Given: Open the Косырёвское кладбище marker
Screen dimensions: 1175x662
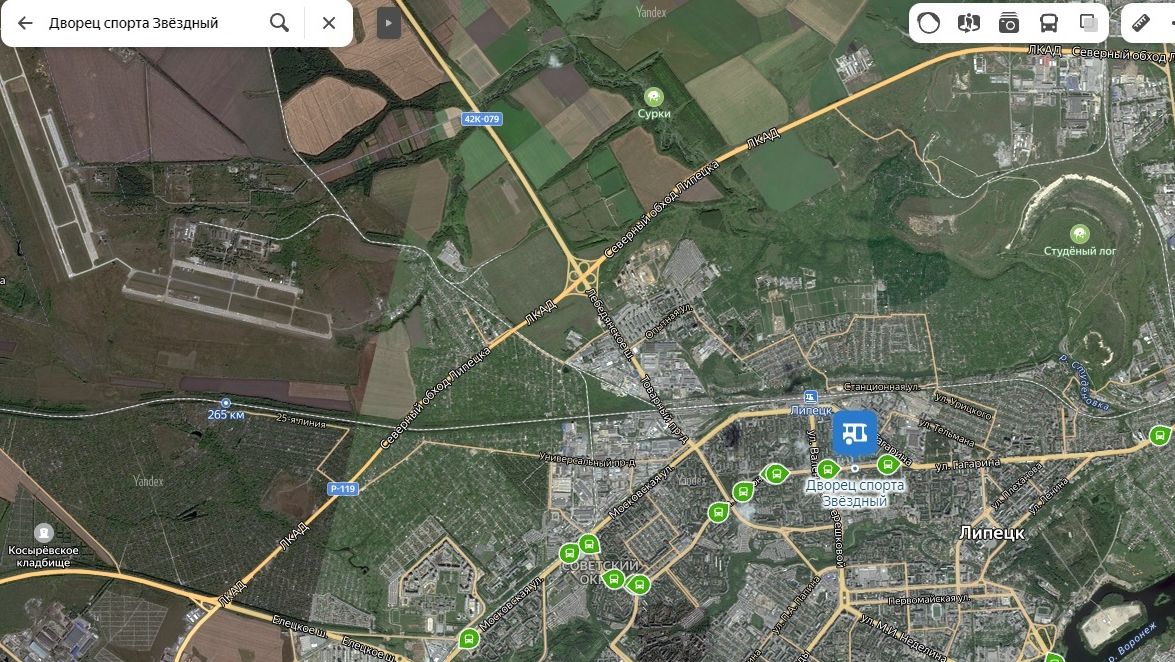Looking at the screenshot, I should tap(43, 533).
